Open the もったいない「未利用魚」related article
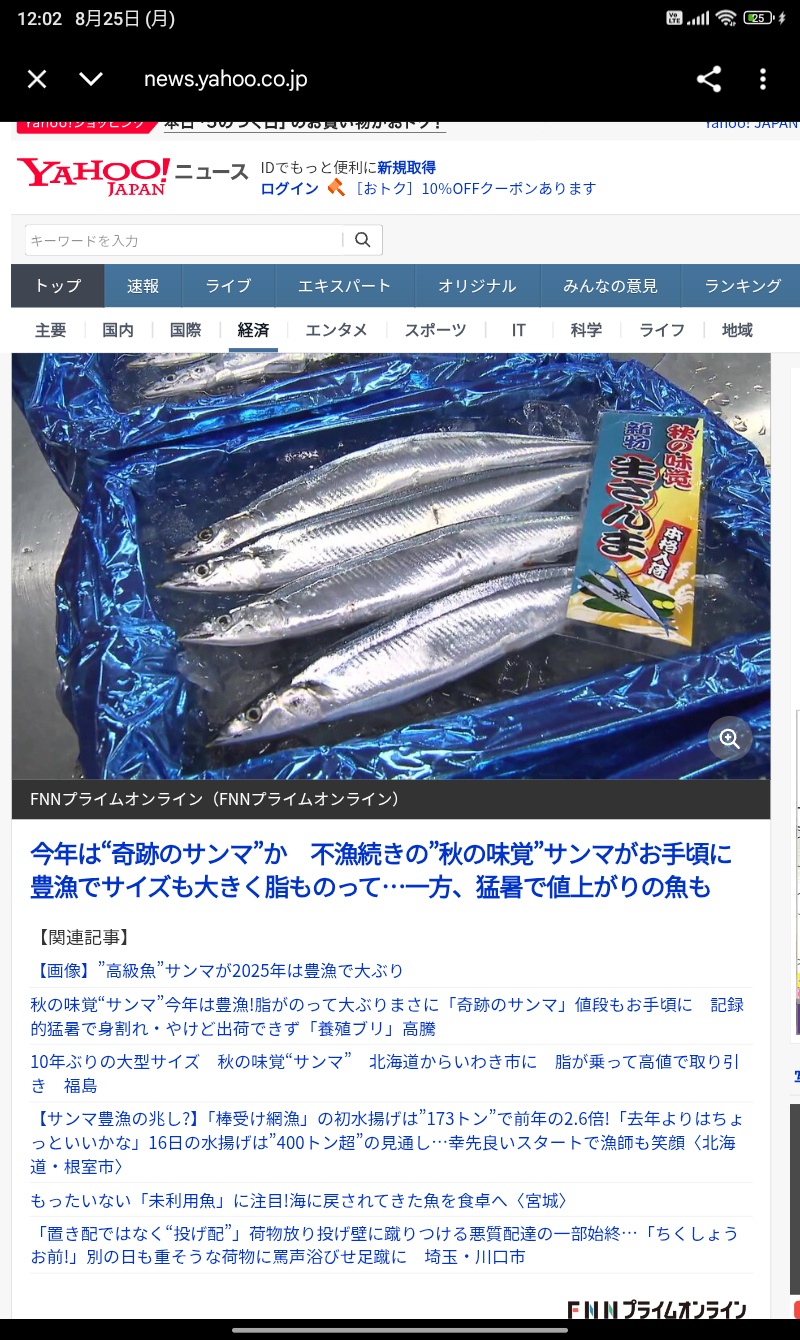Screen dimensions: 800x1340 (x=298, y=1200)
